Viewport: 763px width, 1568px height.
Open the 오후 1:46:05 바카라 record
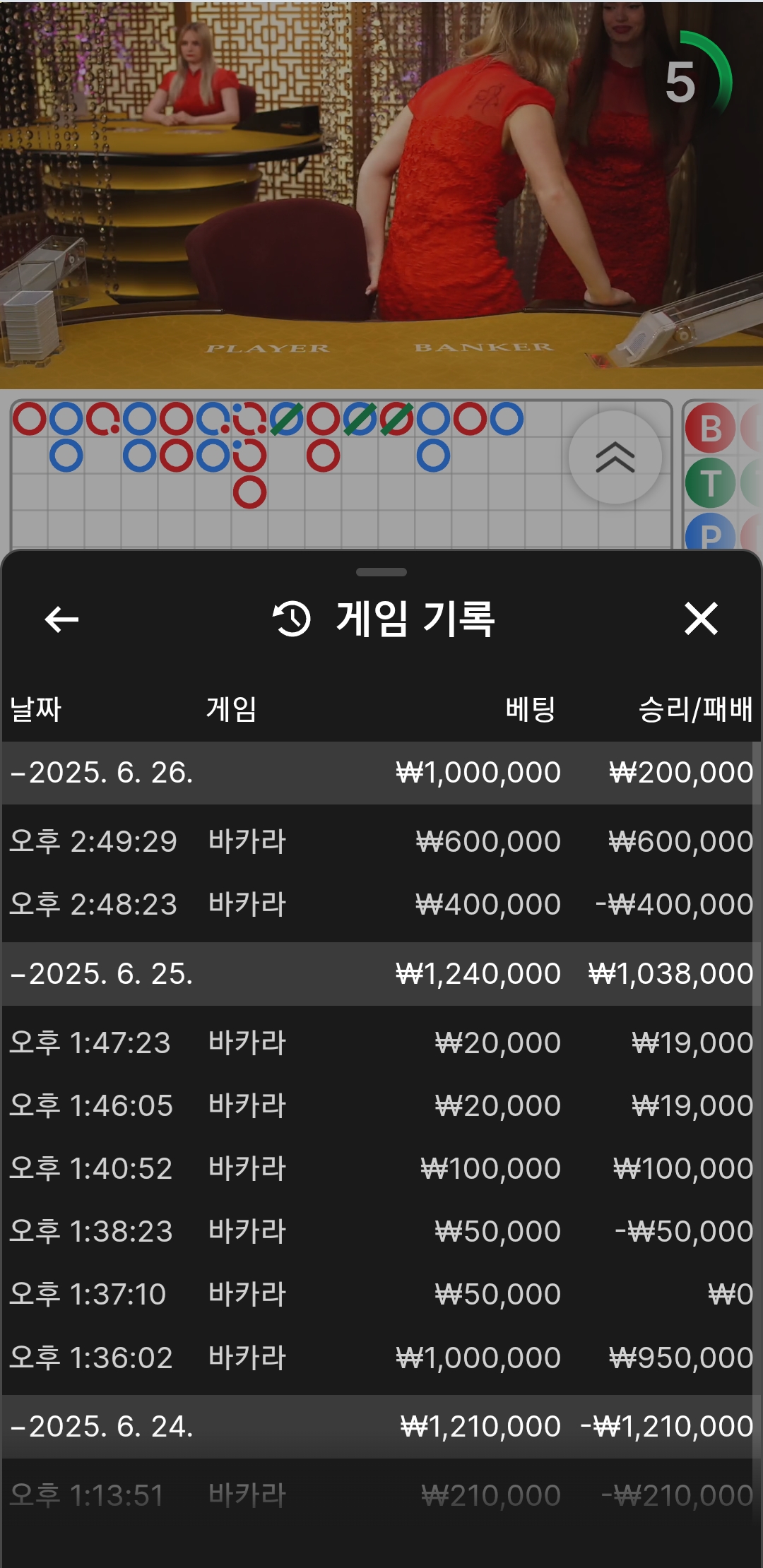pos(381,1105)
